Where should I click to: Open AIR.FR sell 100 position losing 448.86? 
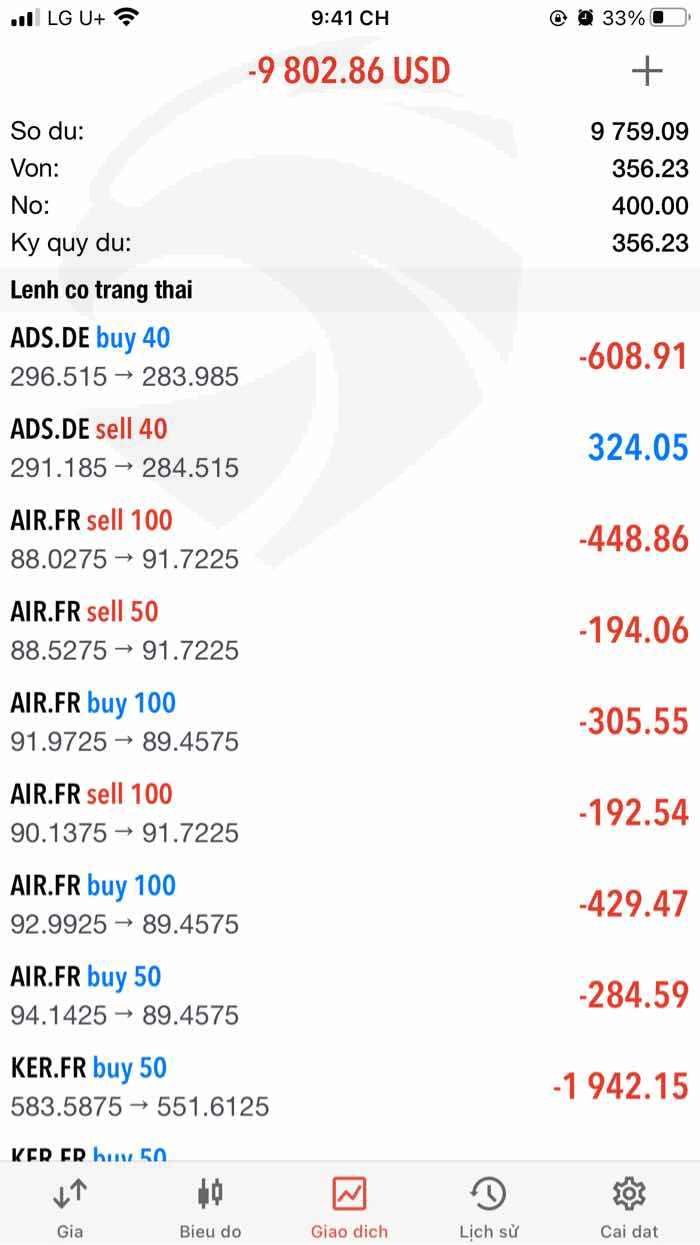tap(350, 539)
